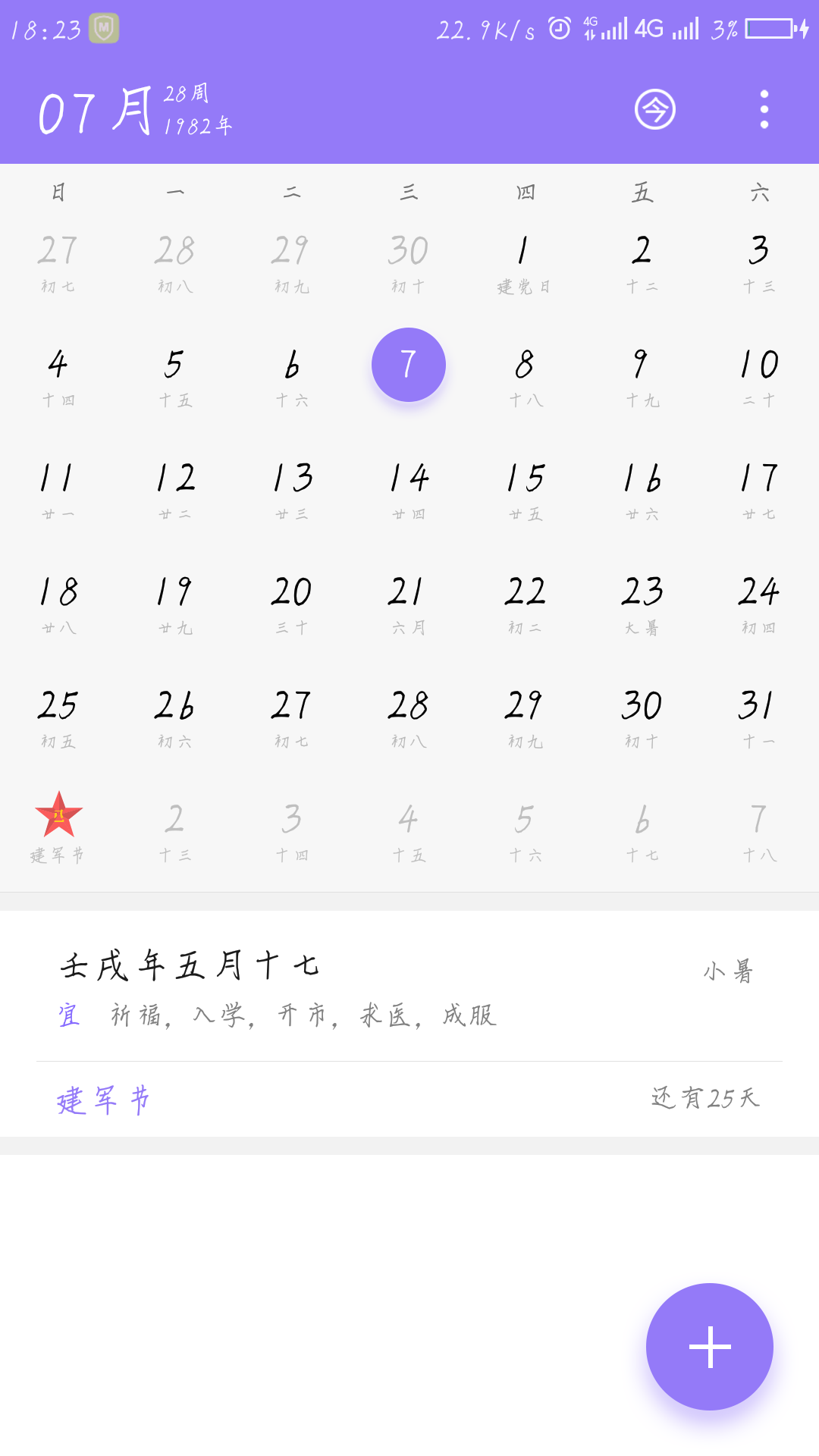The width and height of the screenshot is (819, 1456).
Task: Tap the 壬戌年五月十七 lunar date heading
Action: click(x=192, y=965)
